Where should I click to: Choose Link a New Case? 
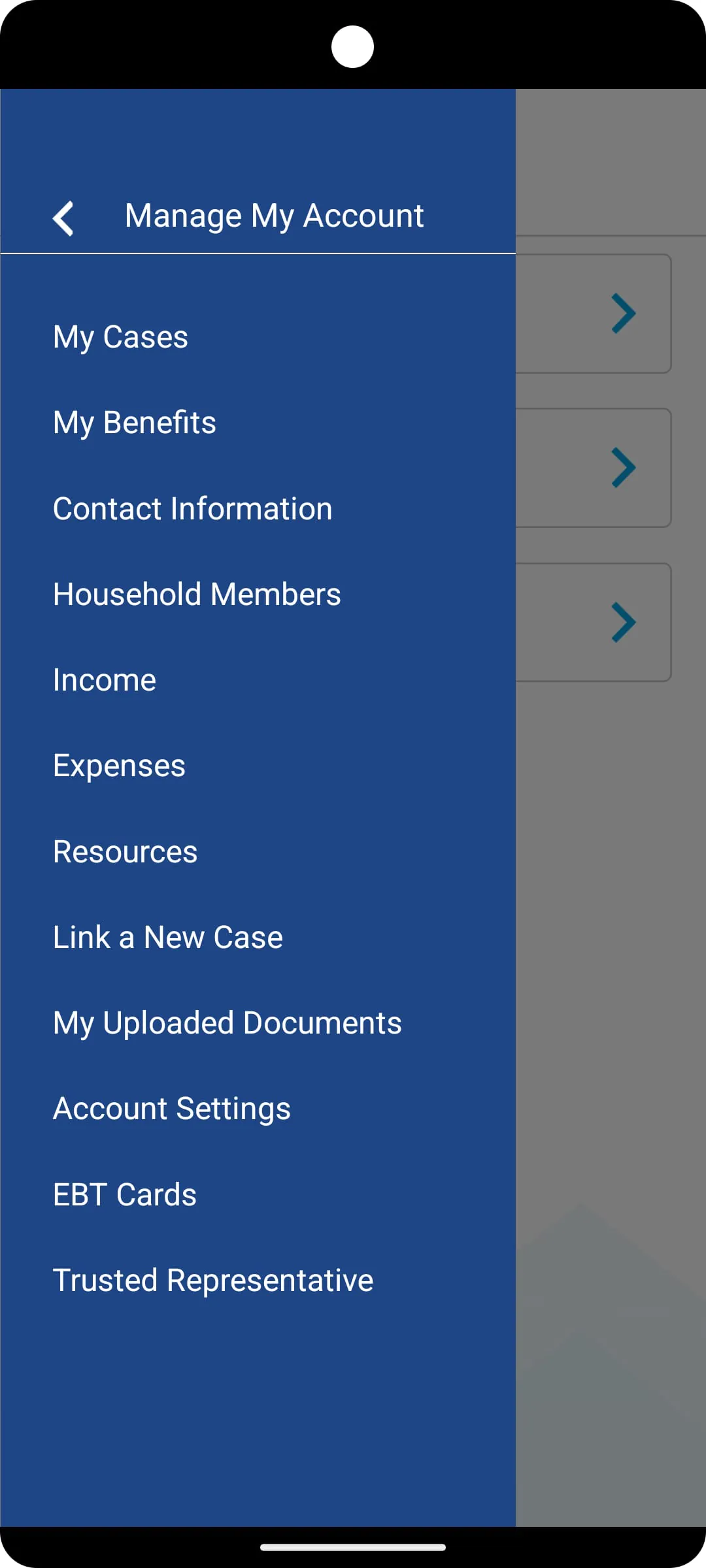click(x=168, y=938)
